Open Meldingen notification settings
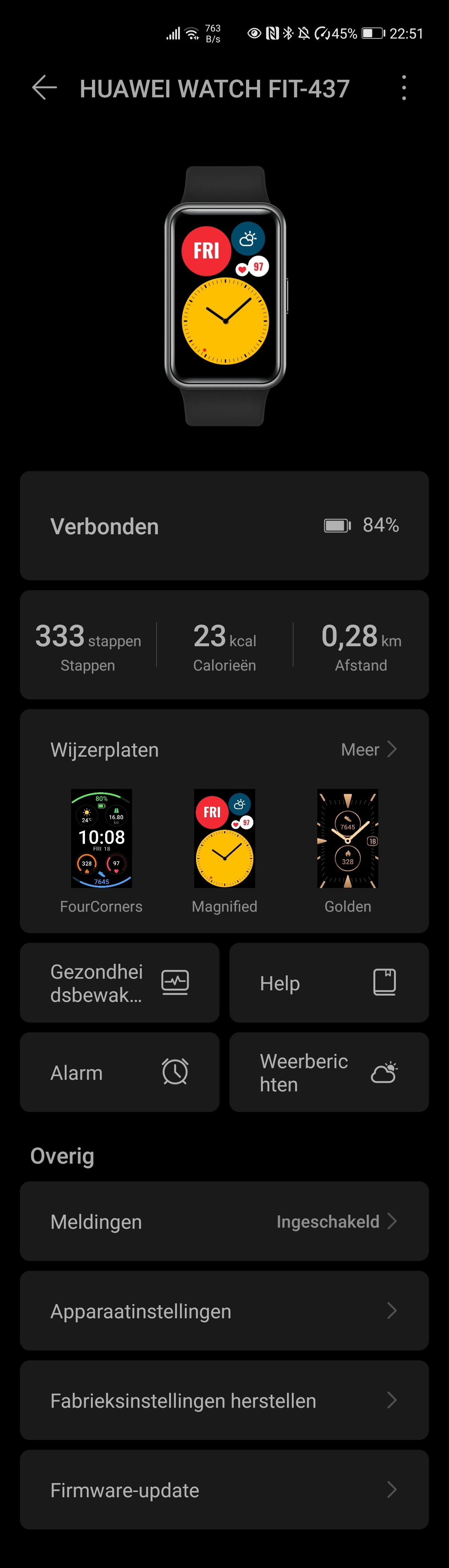Image resolution: width=449 pixels, height=1568 pixels. 224,1221
